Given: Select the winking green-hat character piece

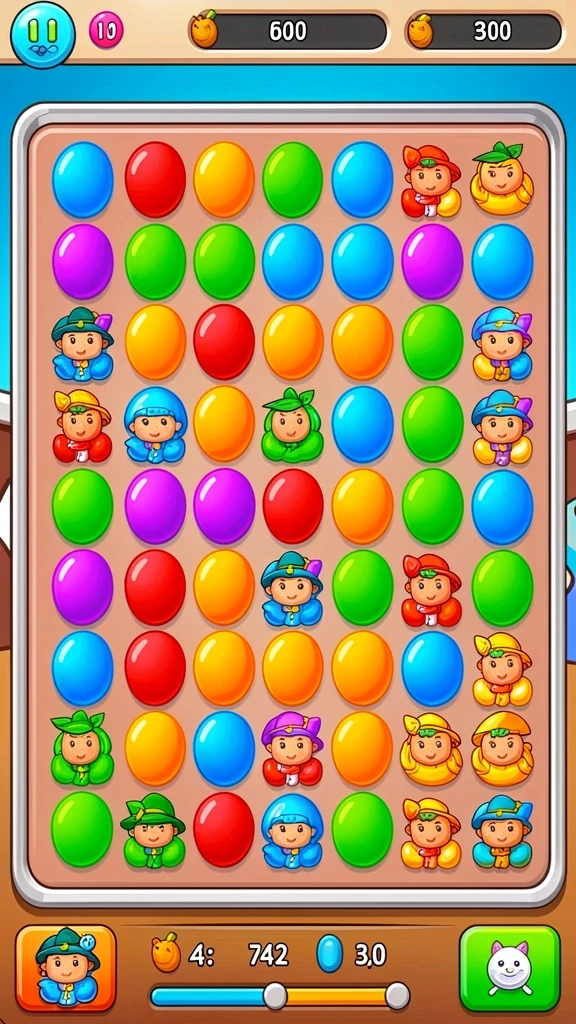Looking at the screenshot, I should (153, 830).
